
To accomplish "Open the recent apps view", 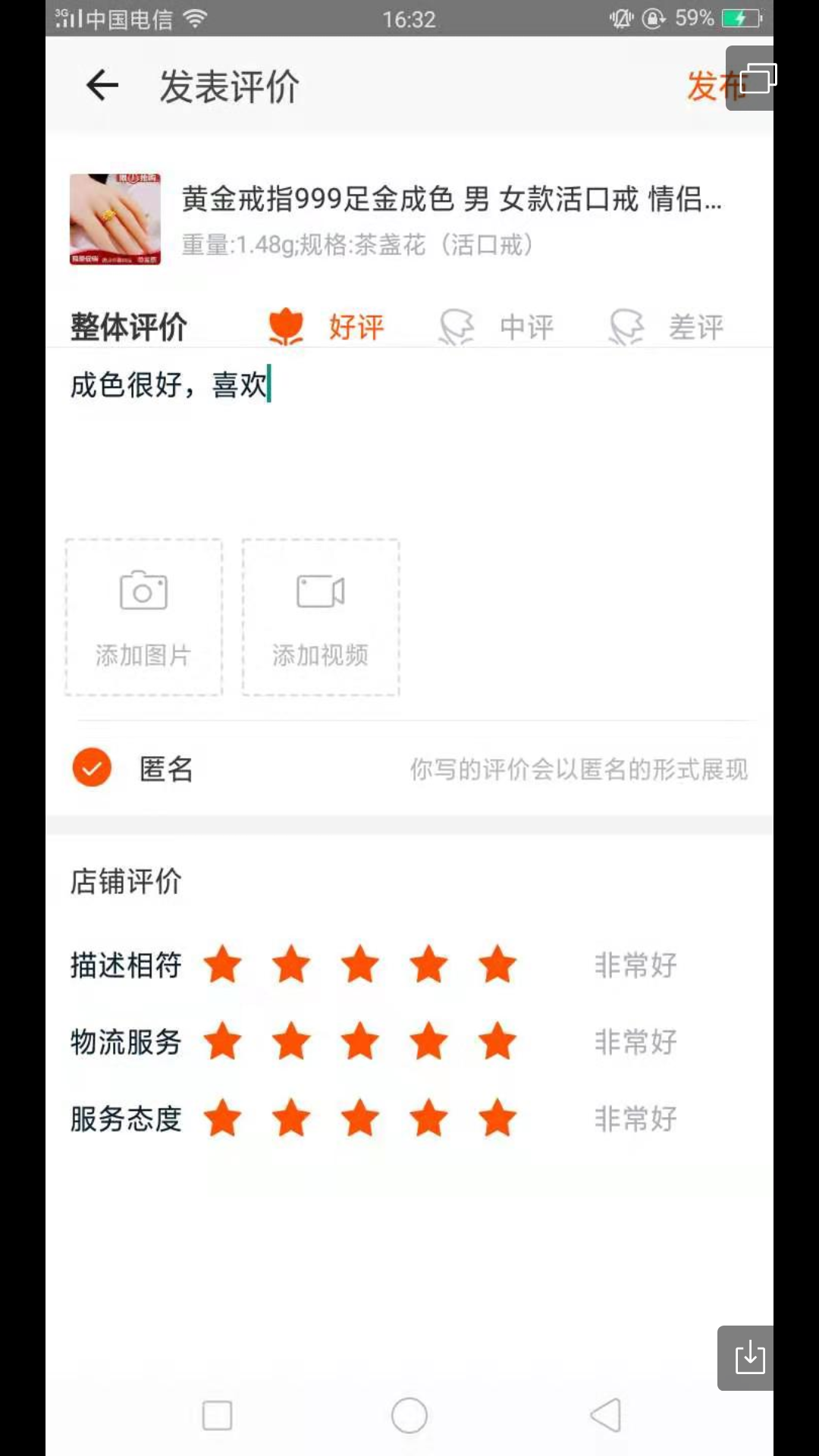I will point(217,1415).
